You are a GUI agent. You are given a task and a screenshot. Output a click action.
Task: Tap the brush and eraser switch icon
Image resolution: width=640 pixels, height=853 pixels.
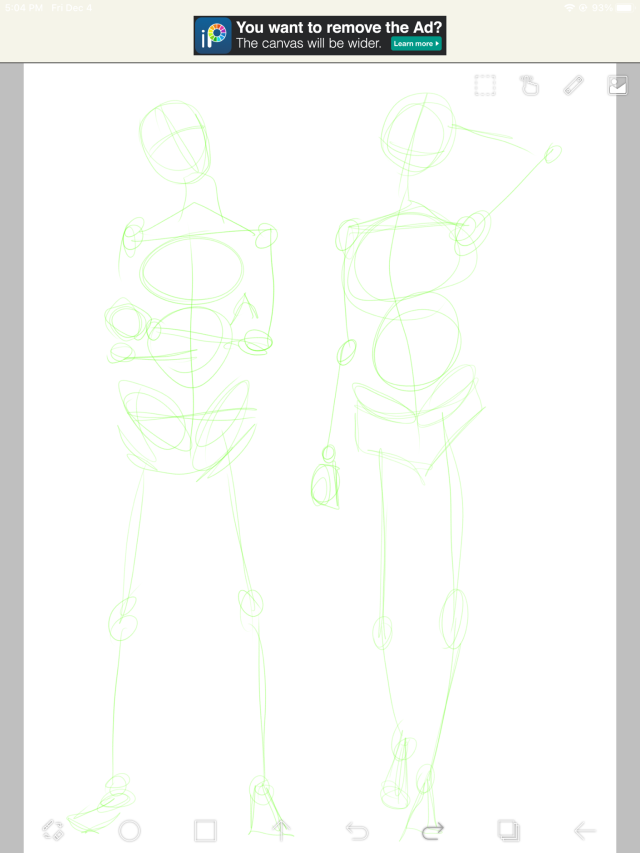[53, 830]
